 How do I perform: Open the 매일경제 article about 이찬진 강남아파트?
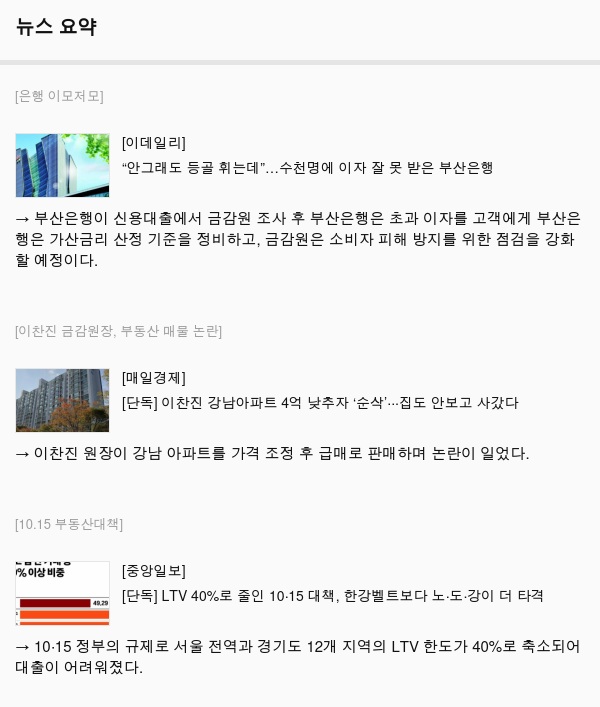click(320, 403)
